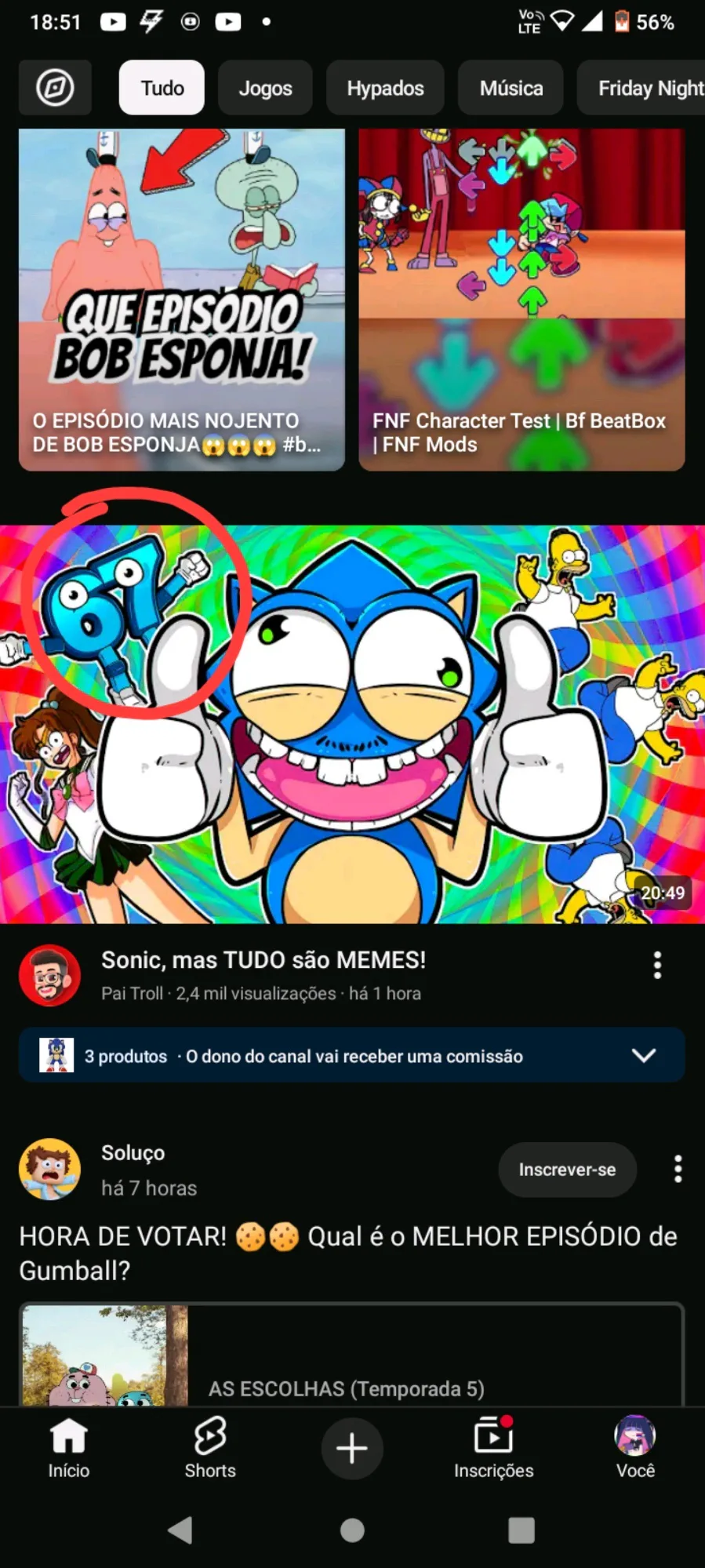Select the Música category chip
705x1568 pixels.
511,88
